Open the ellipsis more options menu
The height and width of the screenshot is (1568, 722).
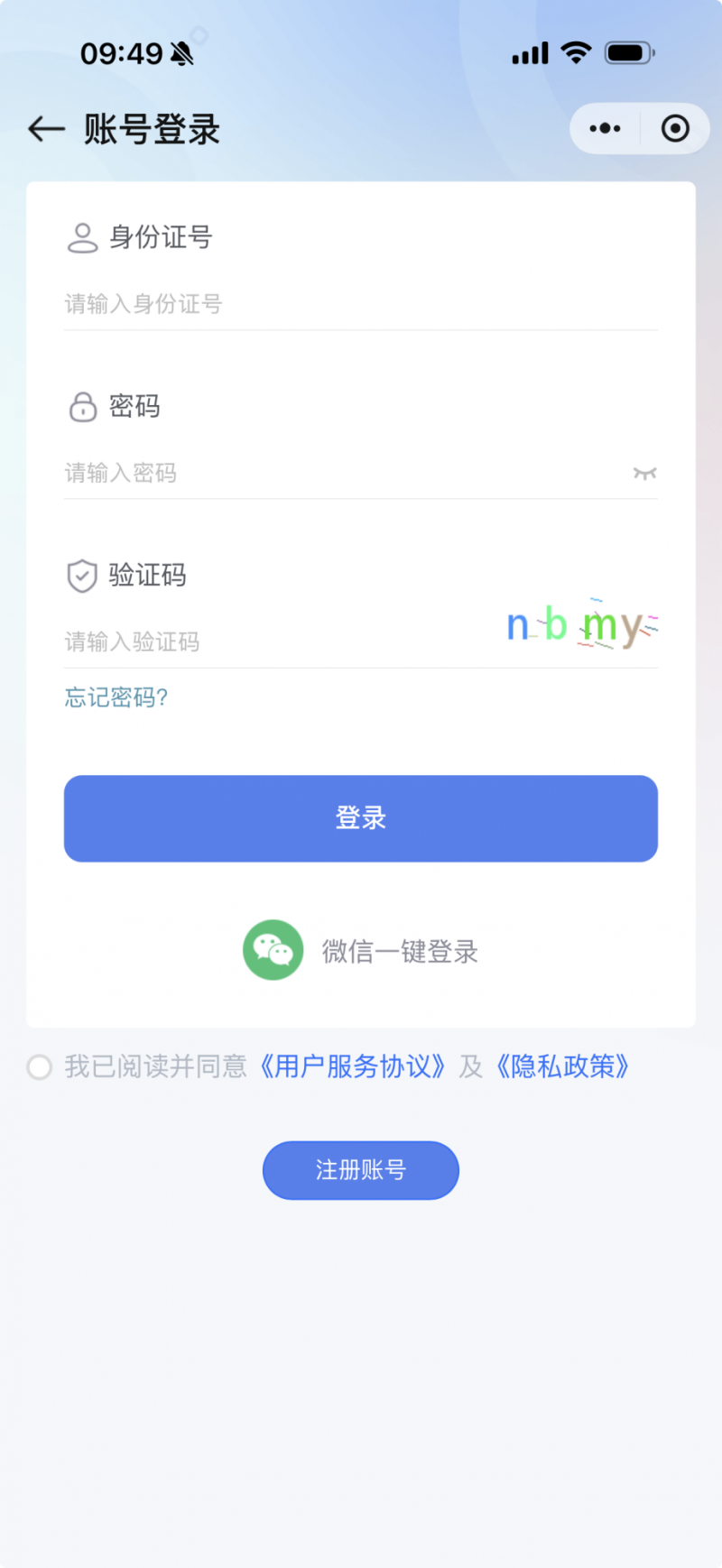pyautogui.click(x=603, y=128)
